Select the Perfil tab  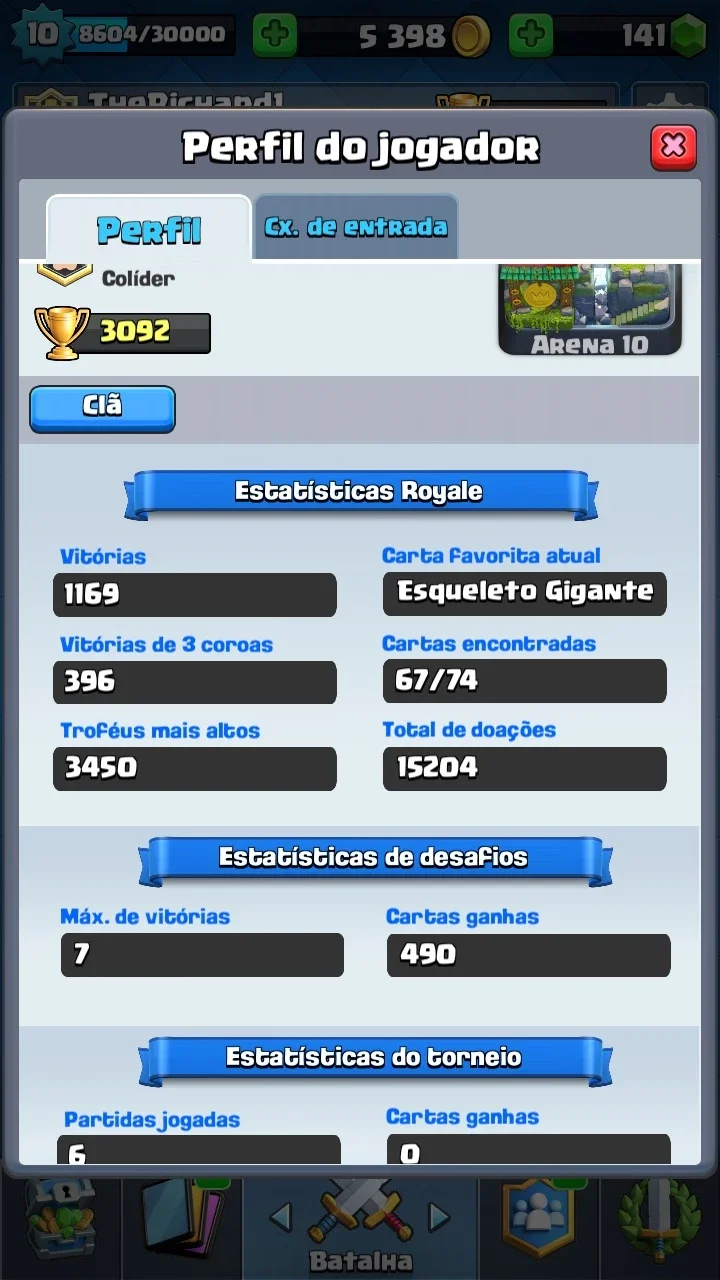pos(149,228)
